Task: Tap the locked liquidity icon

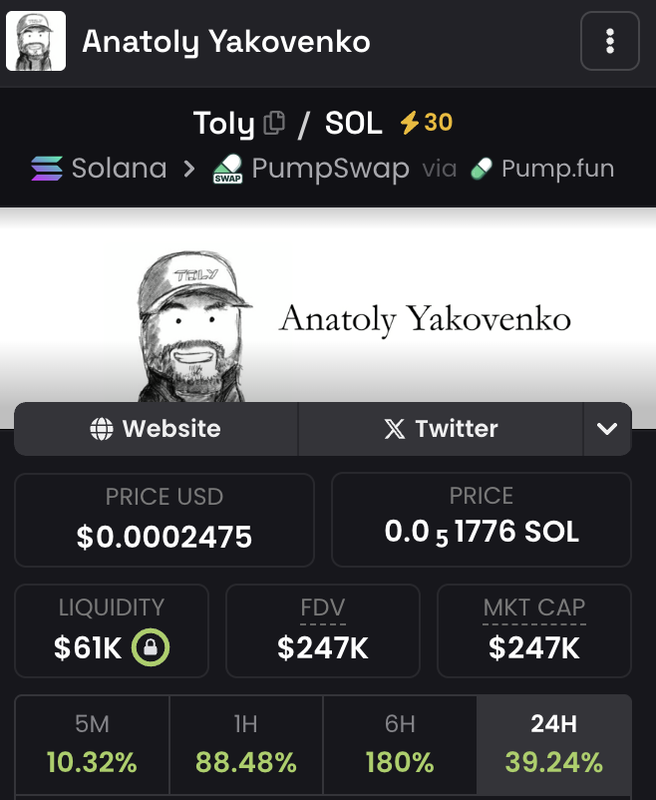Action: (x=151, y=648)
